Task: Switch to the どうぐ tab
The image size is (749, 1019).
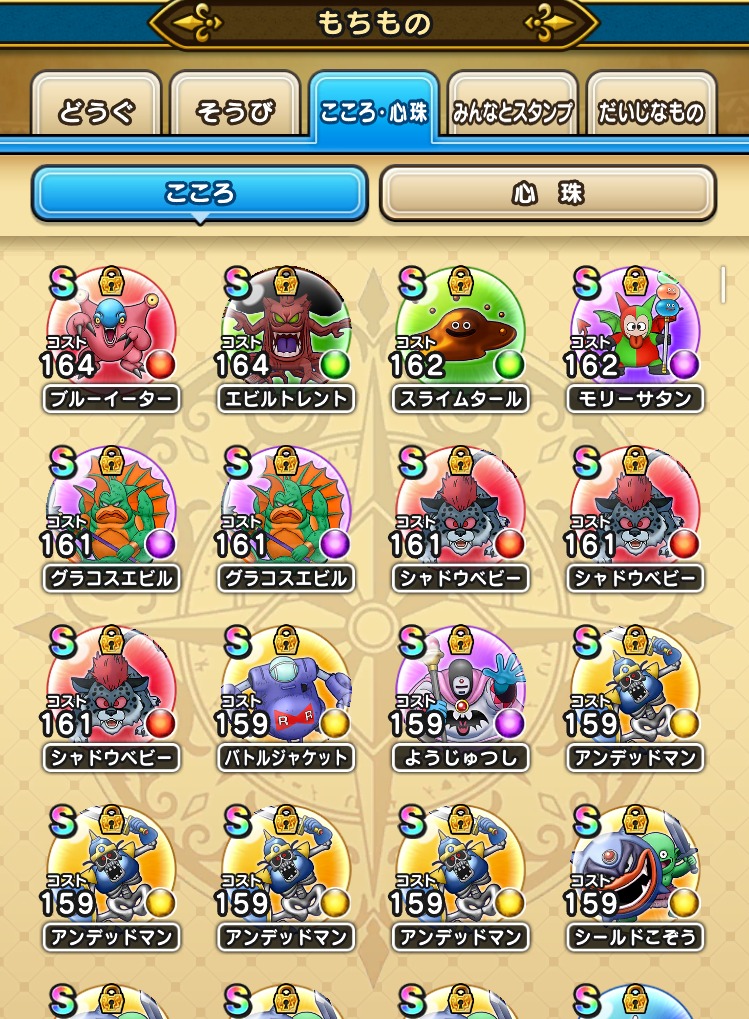Action: [96, 110]
